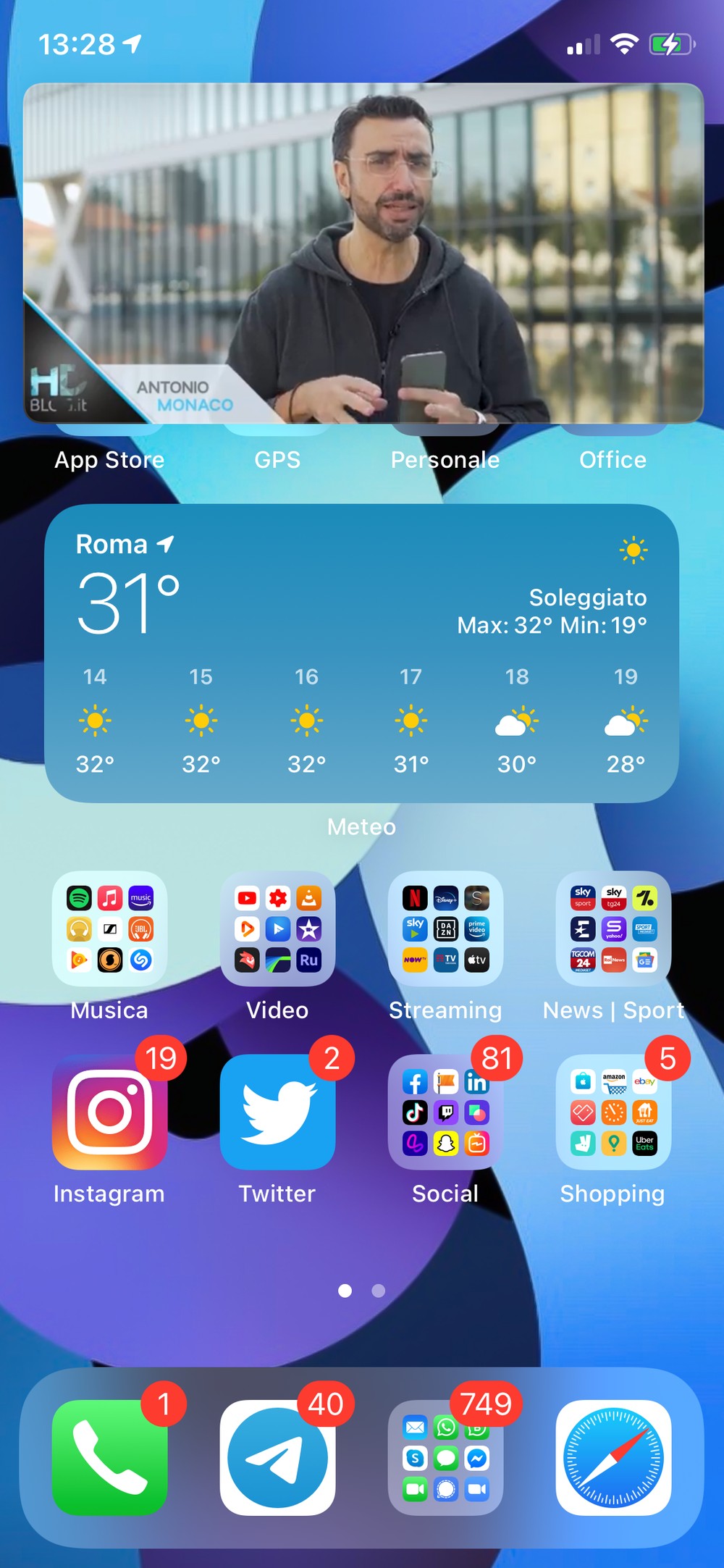Open the News | Sport folder
Screen dimensions: 724x1568
pos(613,928)
